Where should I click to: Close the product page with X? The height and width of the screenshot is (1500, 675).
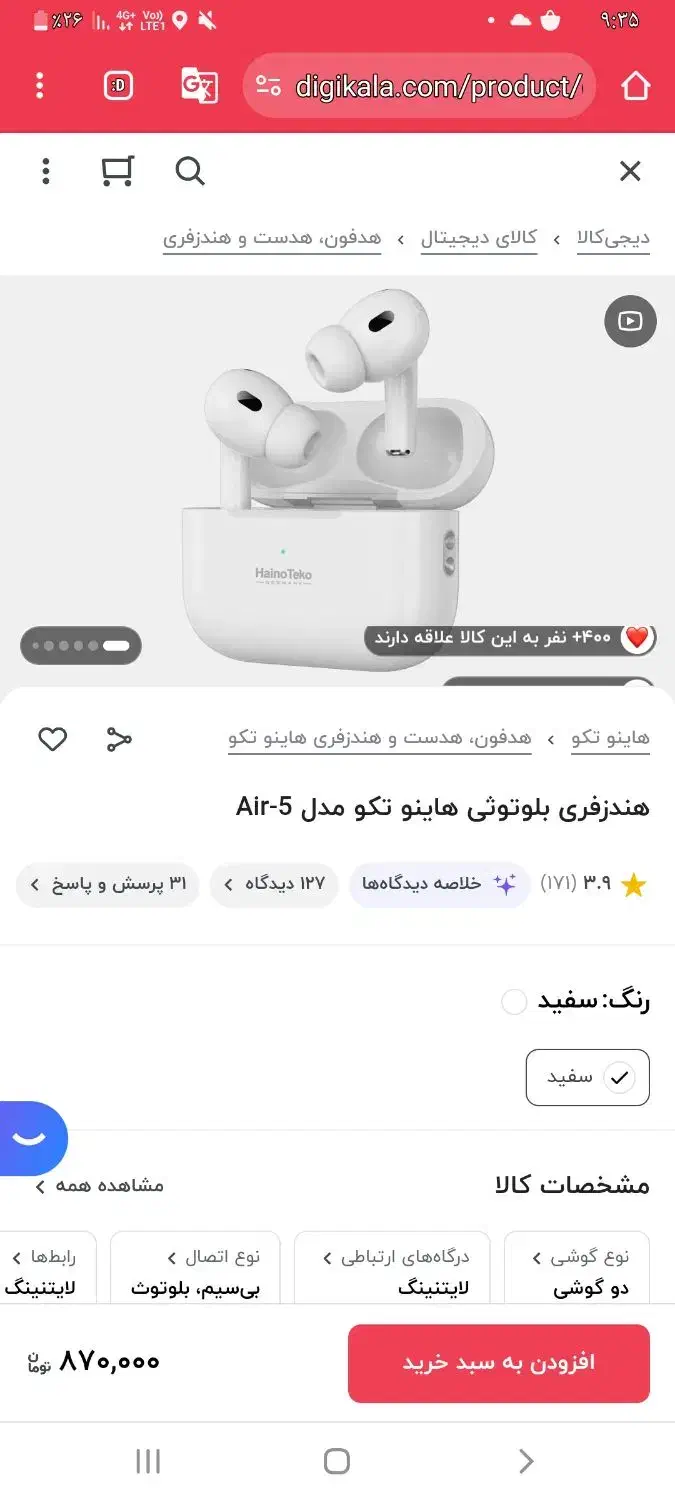point(630,172)
